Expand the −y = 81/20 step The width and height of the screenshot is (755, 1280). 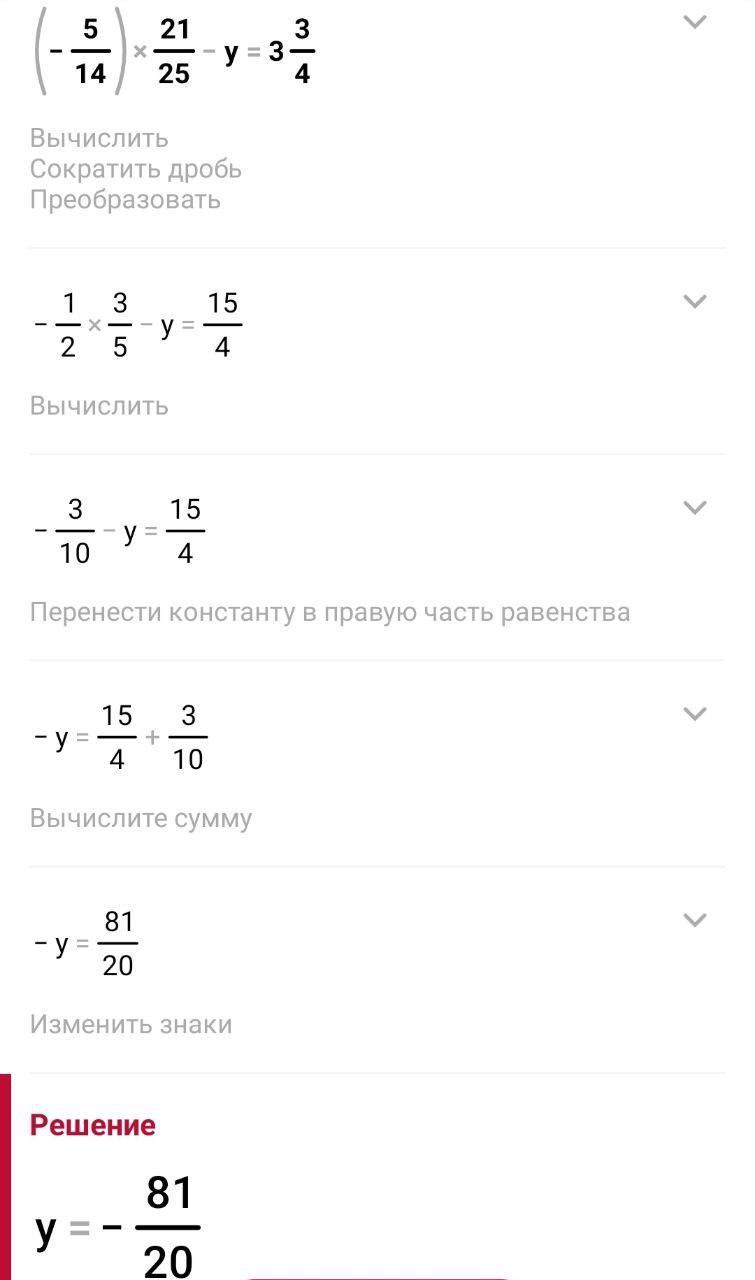click(x=694, y=919)
